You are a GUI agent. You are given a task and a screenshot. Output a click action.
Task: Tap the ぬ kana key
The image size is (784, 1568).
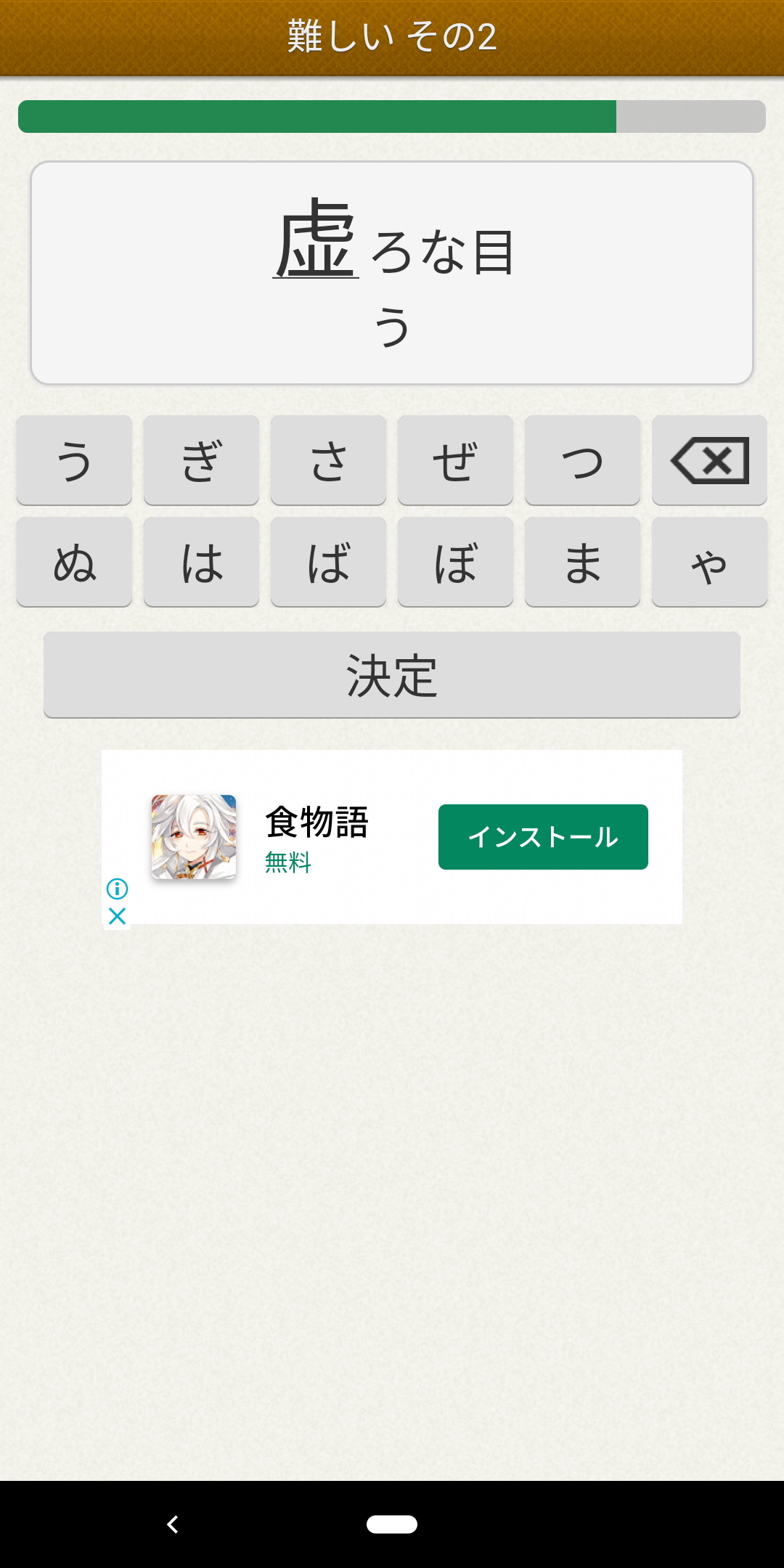tap(74, 562)
